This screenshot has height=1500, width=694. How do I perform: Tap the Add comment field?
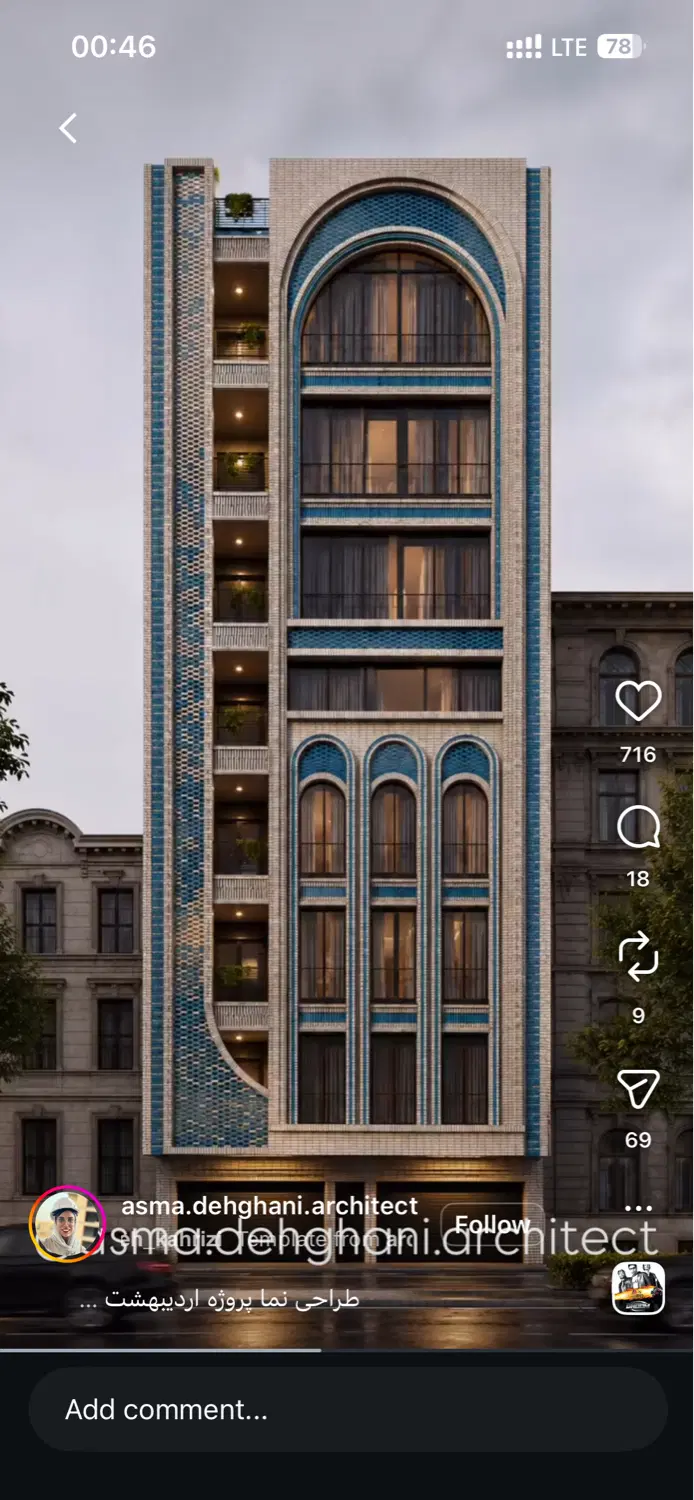(x=347, y=1409)
